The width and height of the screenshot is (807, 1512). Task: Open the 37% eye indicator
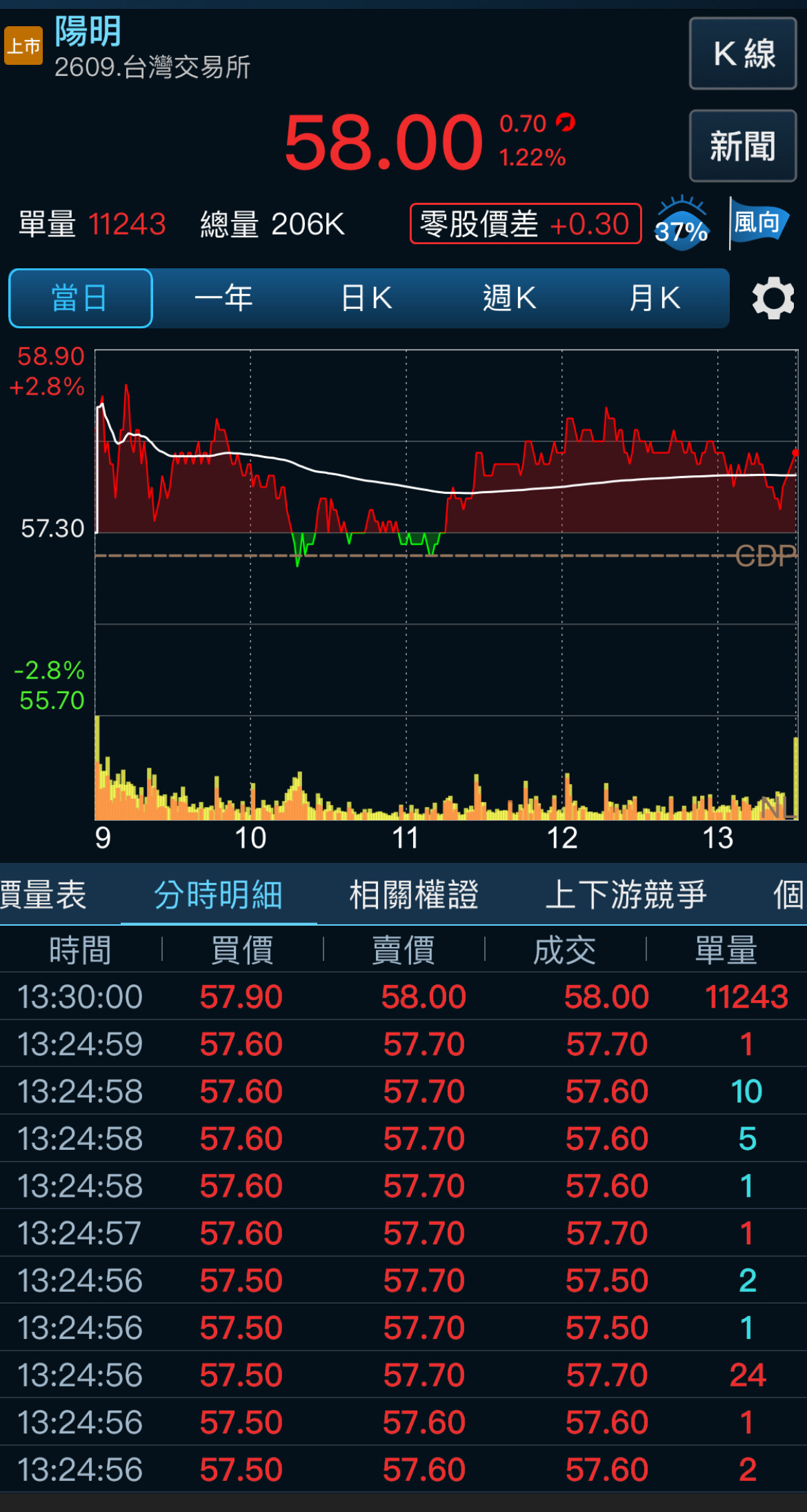pos(681,223)
